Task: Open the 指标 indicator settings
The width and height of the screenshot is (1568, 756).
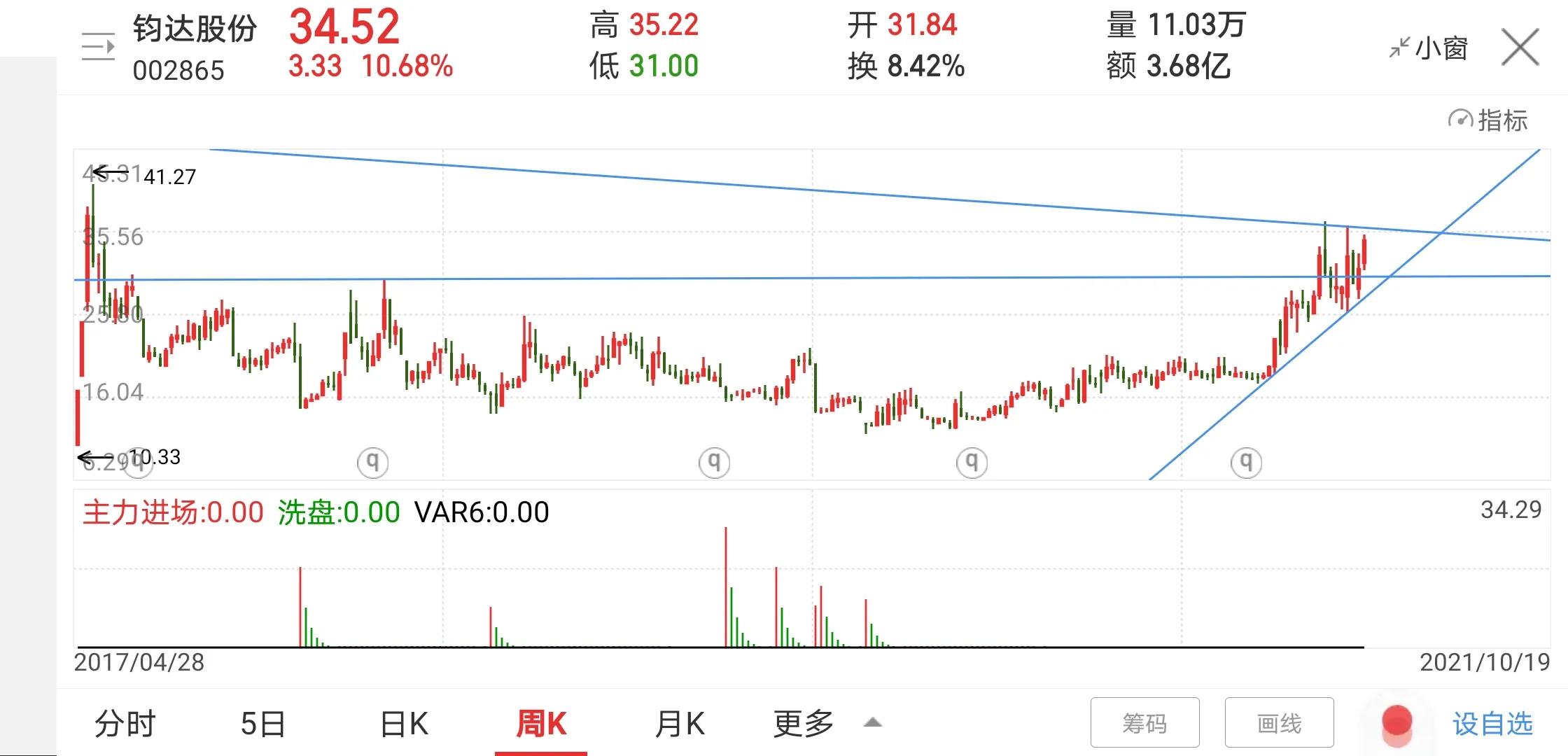Action: pos(1487,120)
